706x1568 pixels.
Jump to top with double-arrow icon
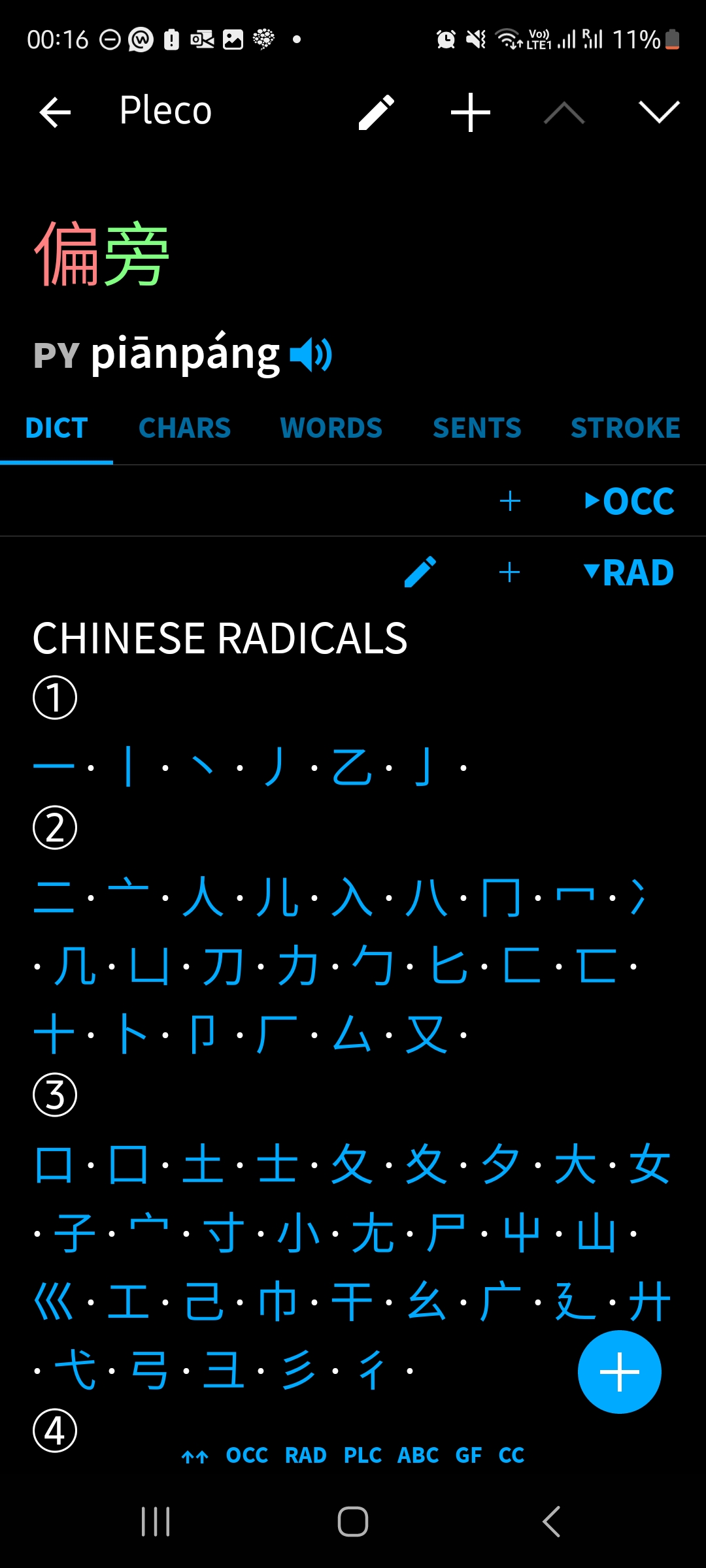coord(195,1456)
